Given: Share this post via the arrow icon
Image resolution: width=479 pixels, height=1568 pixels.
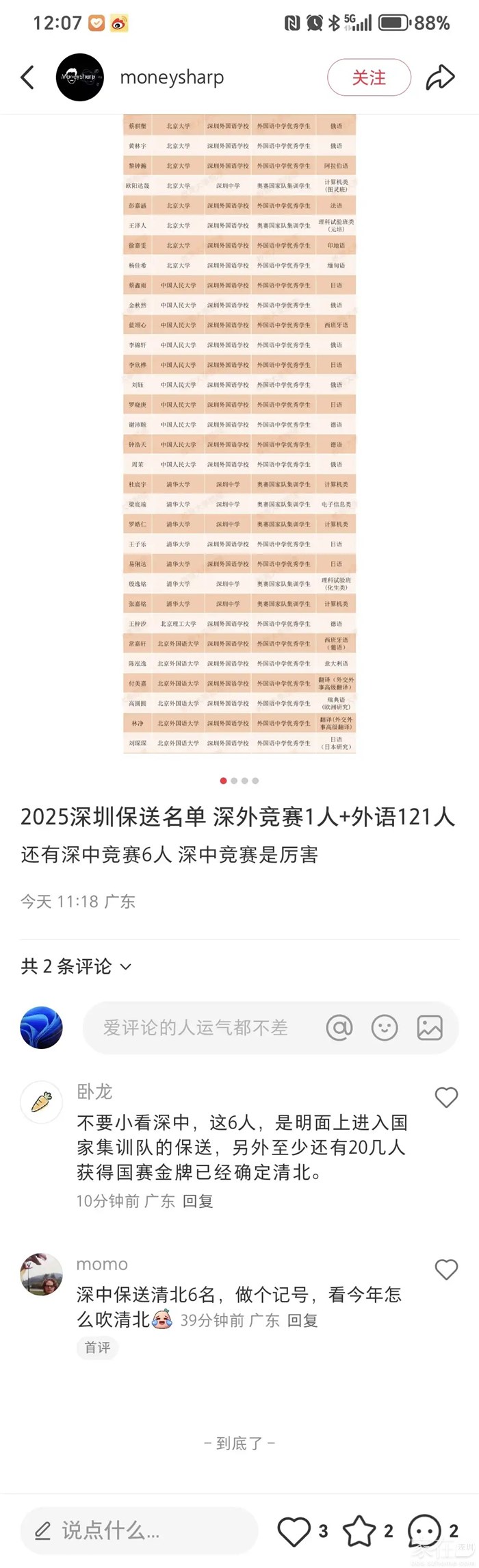Looking at the screenshot, I should pyautogui.click(x=440, y=77).
